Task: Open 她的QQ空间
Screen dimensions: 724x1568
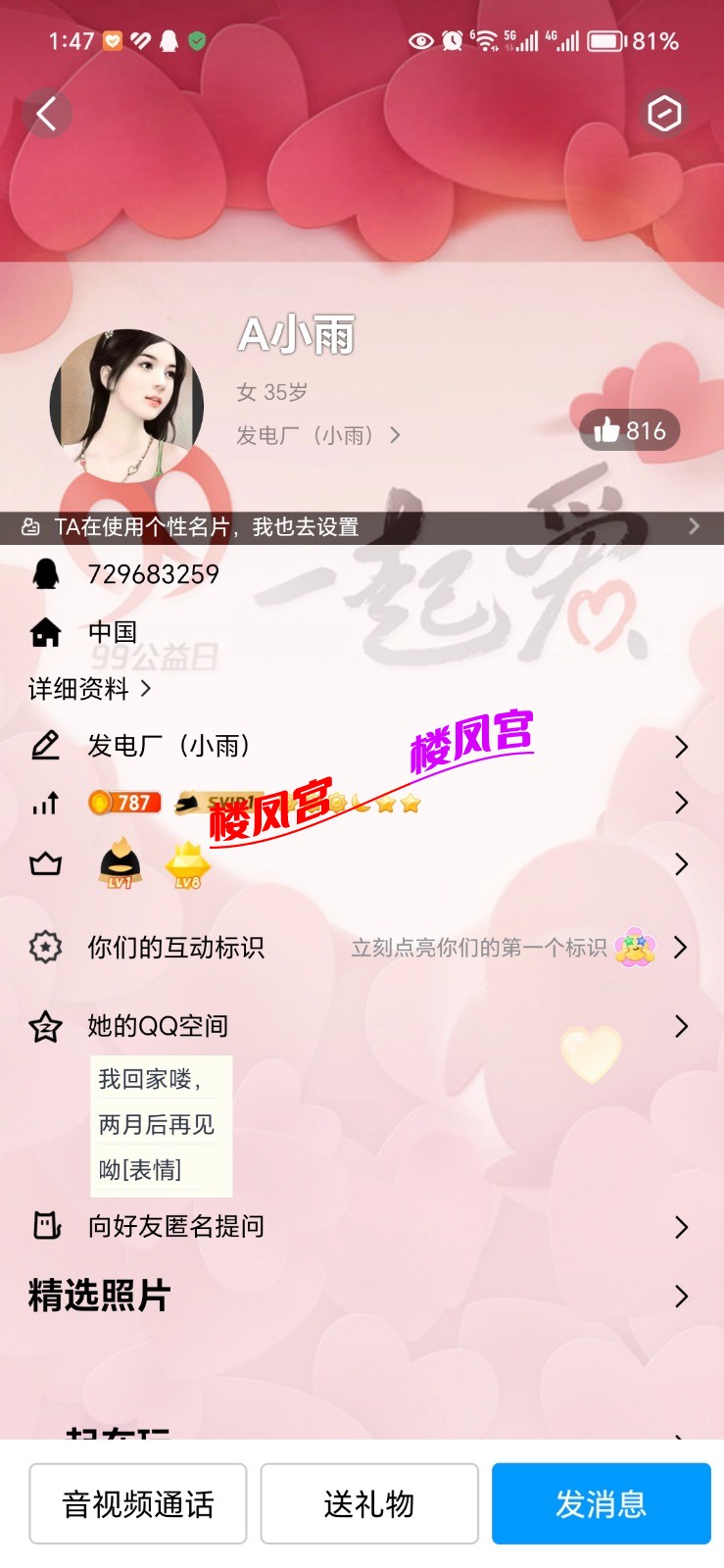Action: tap(362, 1026)
